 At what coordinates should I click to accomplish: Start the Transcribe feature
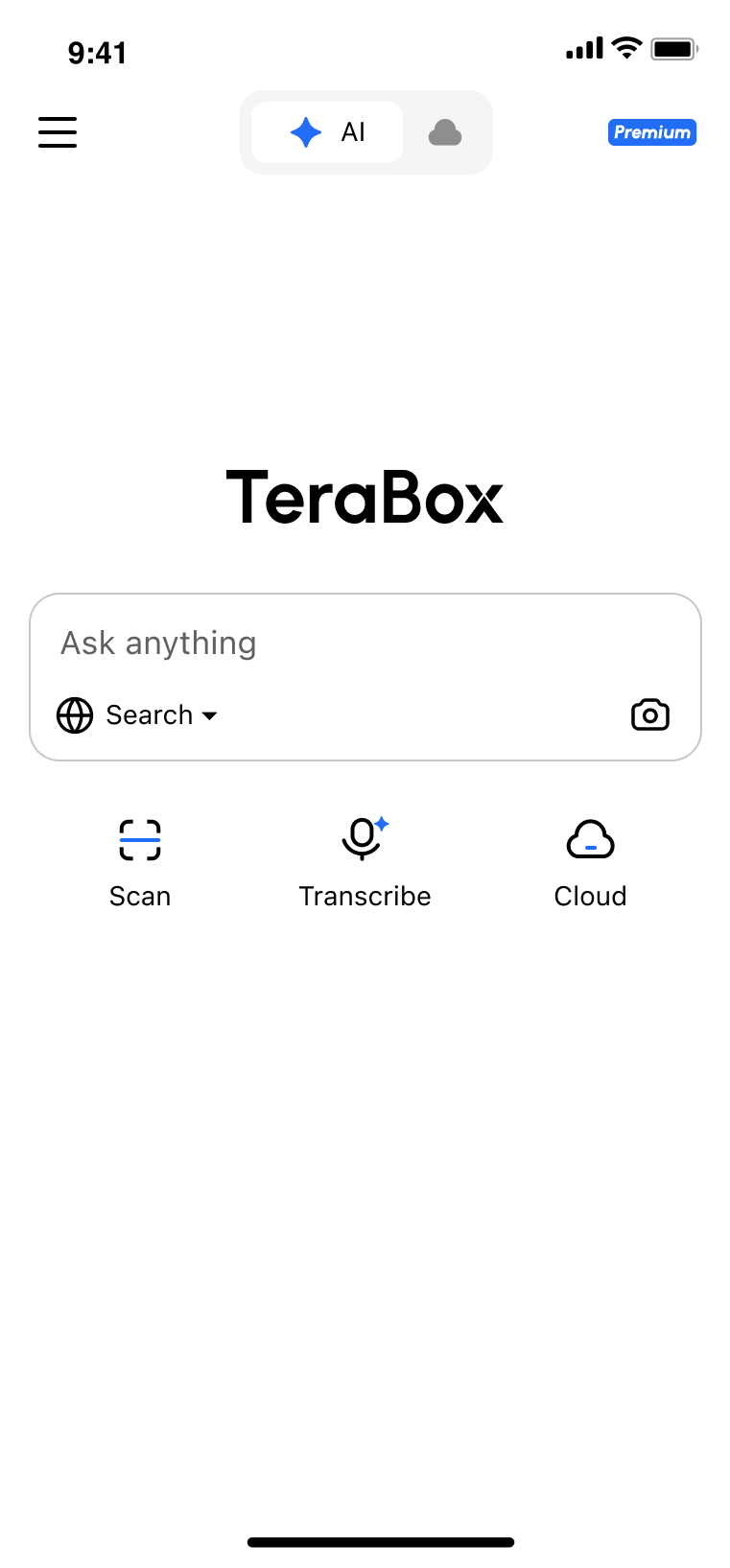(365, 862)
